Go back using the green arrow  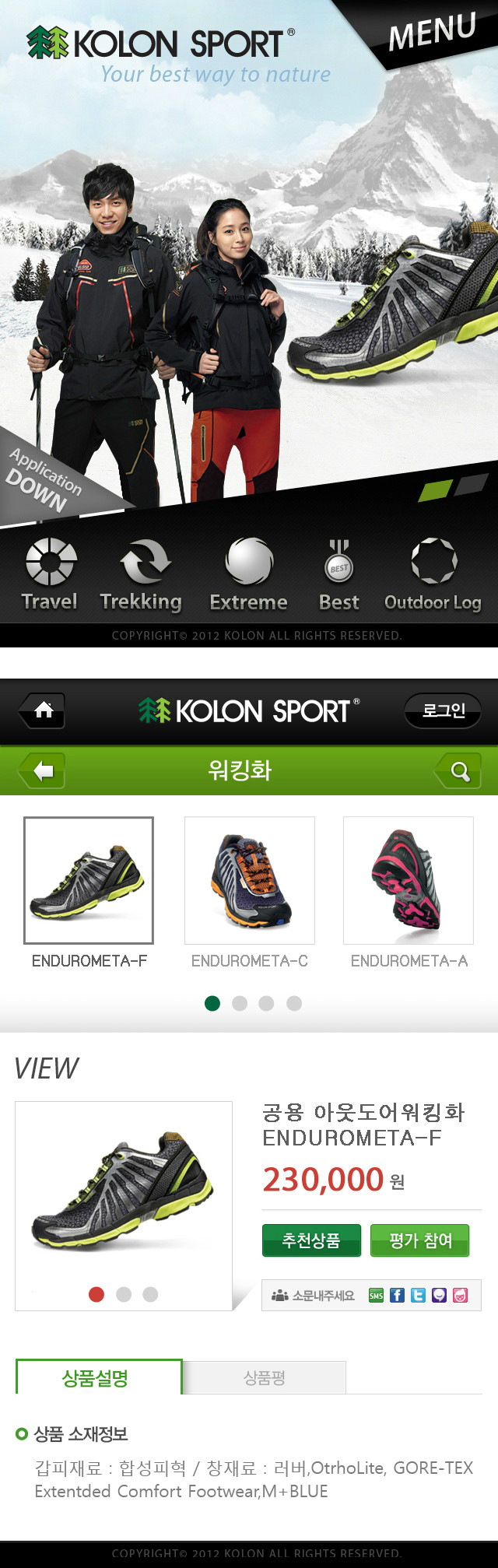point(43,770)
